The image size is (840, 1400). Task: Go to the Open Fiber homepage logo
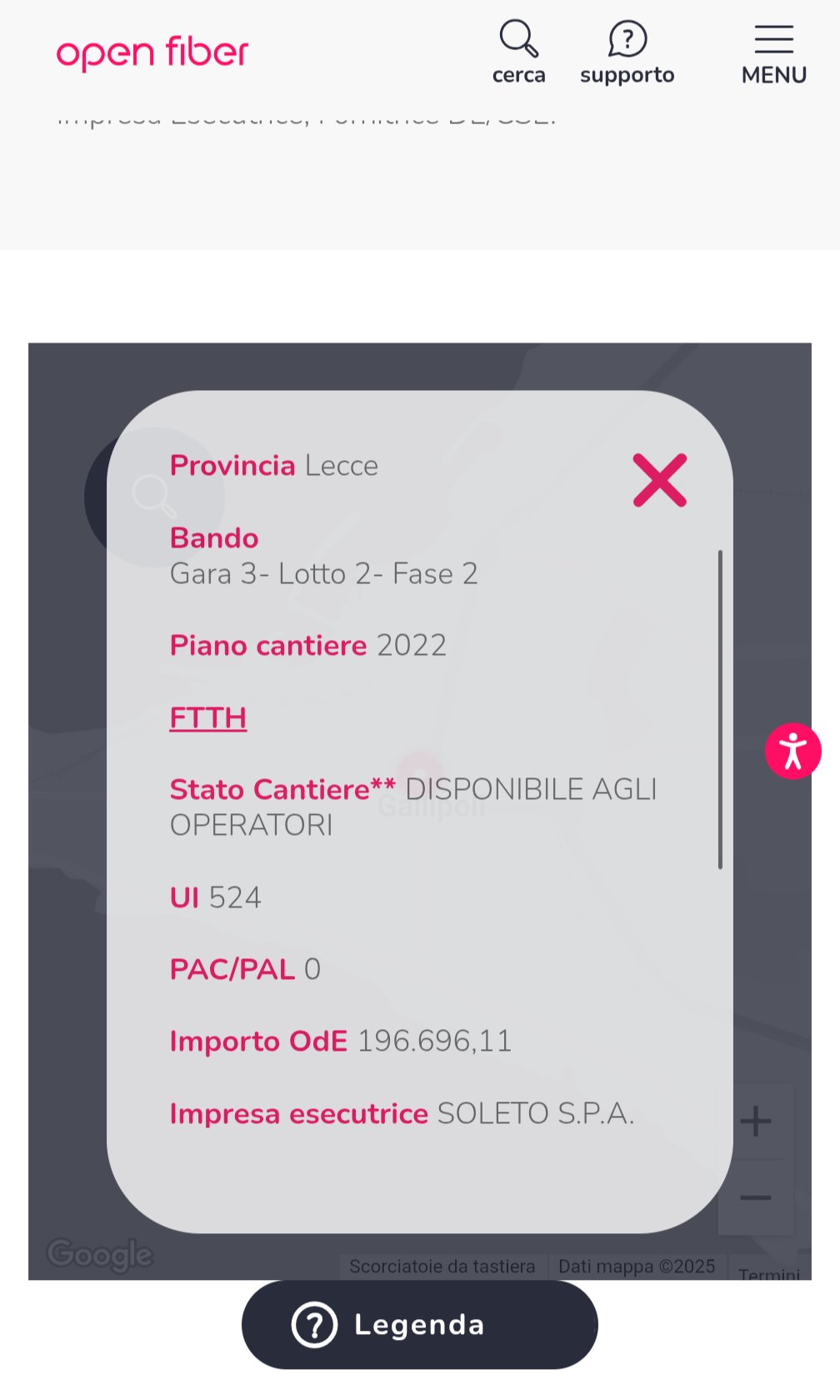click(x=152, y=53)
